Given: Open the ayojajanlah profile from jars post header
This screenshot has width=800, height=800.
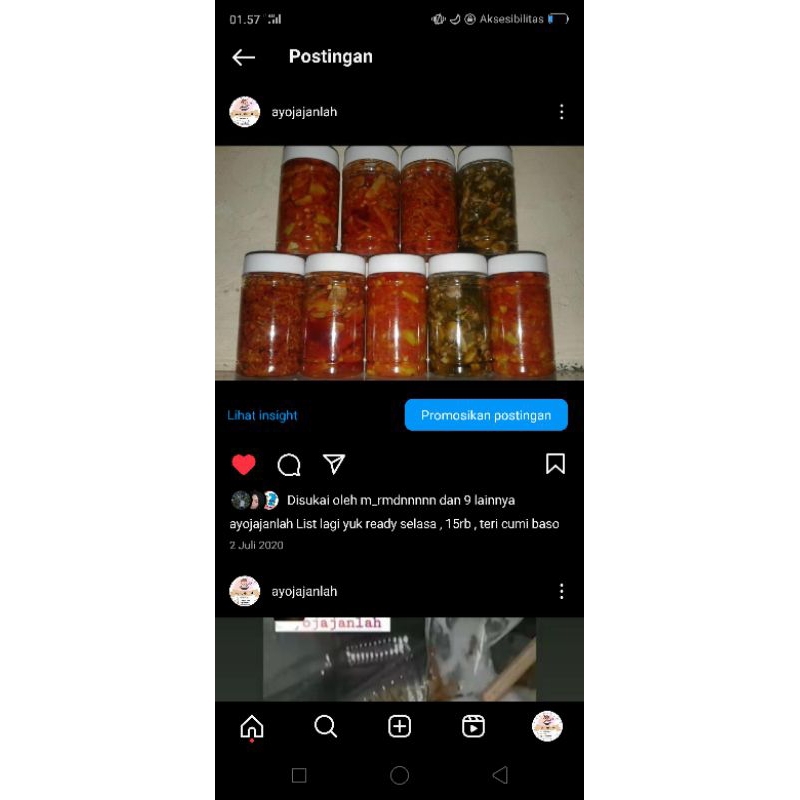Looking at the screenshot, I should coord(304,112).
